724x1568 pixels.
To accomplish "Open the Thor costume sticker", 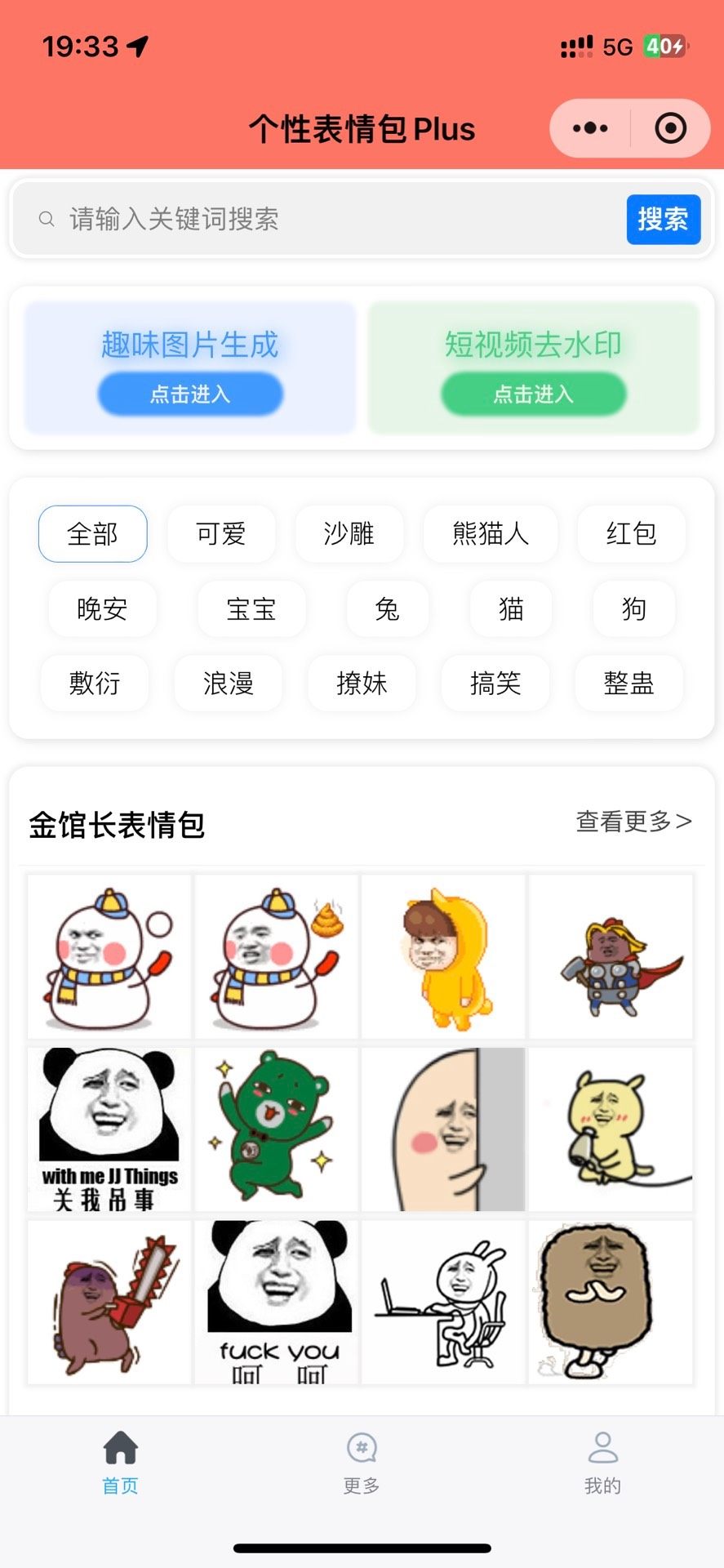I will 611,956.
